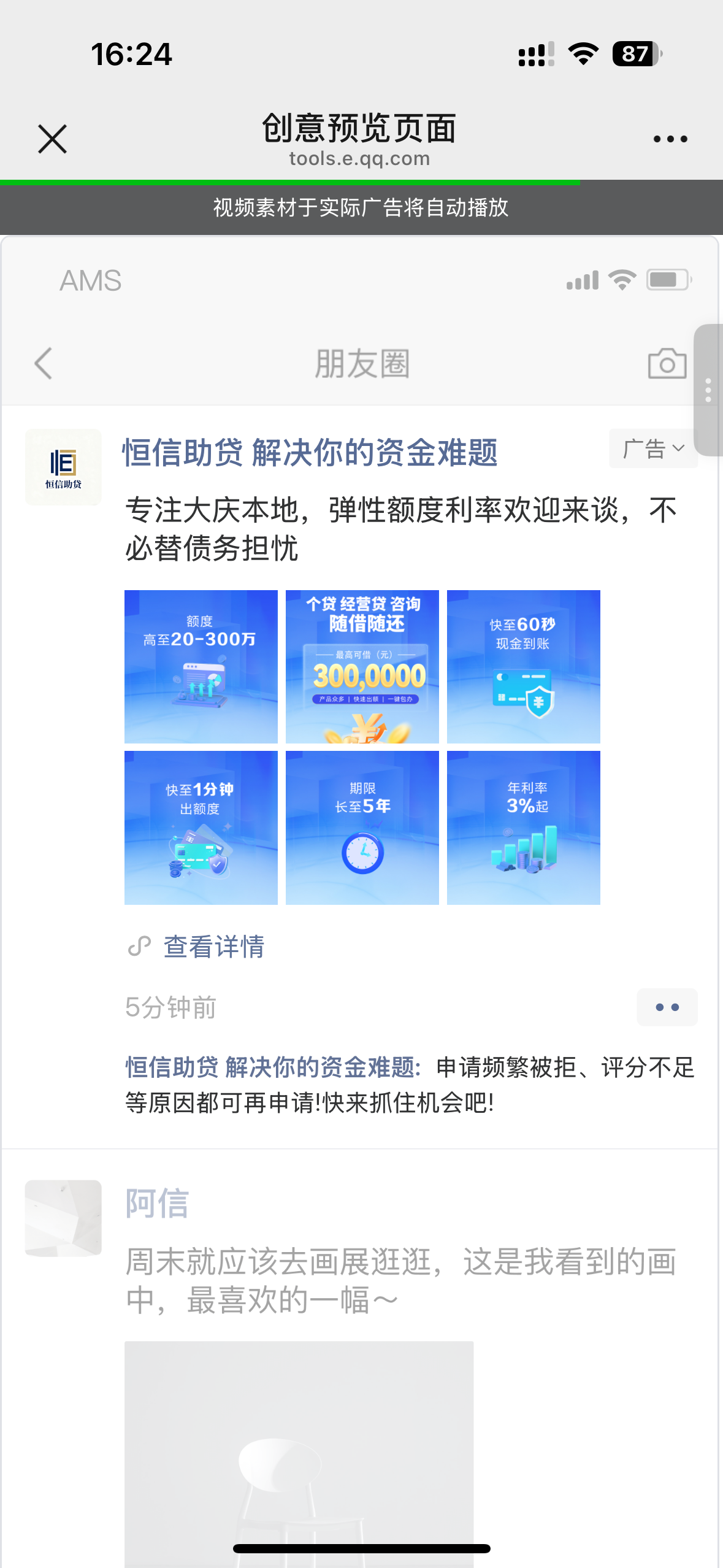Image resolution: width=723 pixels, height=1568 pixels.
Task: Open 阿信's profile name
Action: pyautogui.click(x=157, y=1203)
